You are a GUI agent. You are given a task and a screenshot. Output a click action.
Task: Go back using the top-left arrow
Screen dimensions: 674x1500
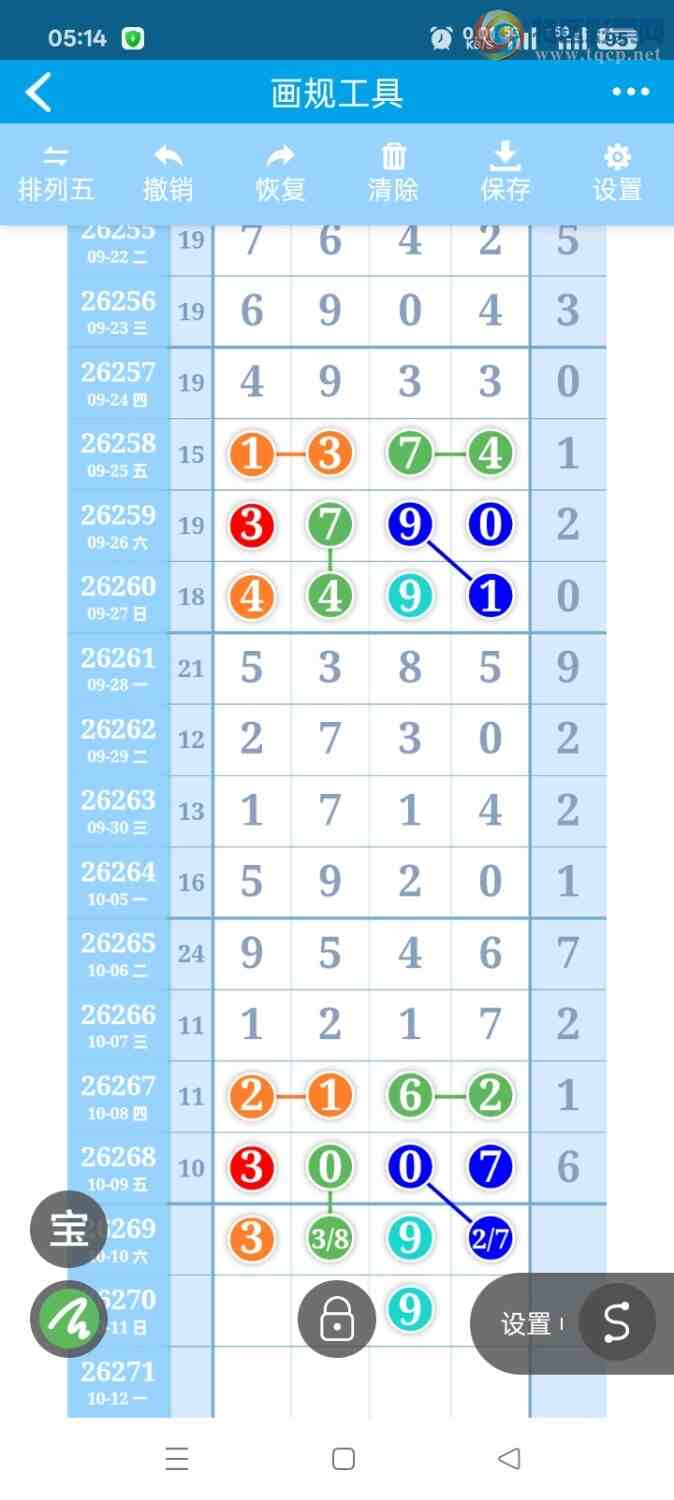[38, 93]
